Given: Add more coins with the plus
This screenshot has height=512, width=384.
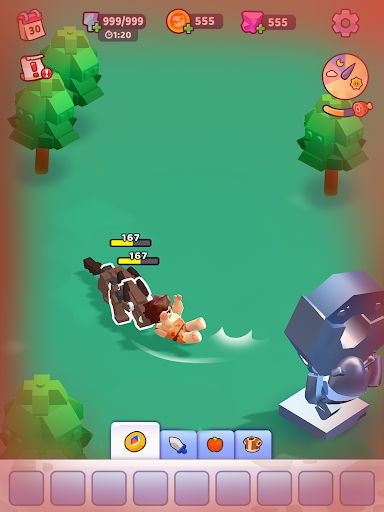Looking at the screenshot, I should pyautogui.click(x=189, y=29).
